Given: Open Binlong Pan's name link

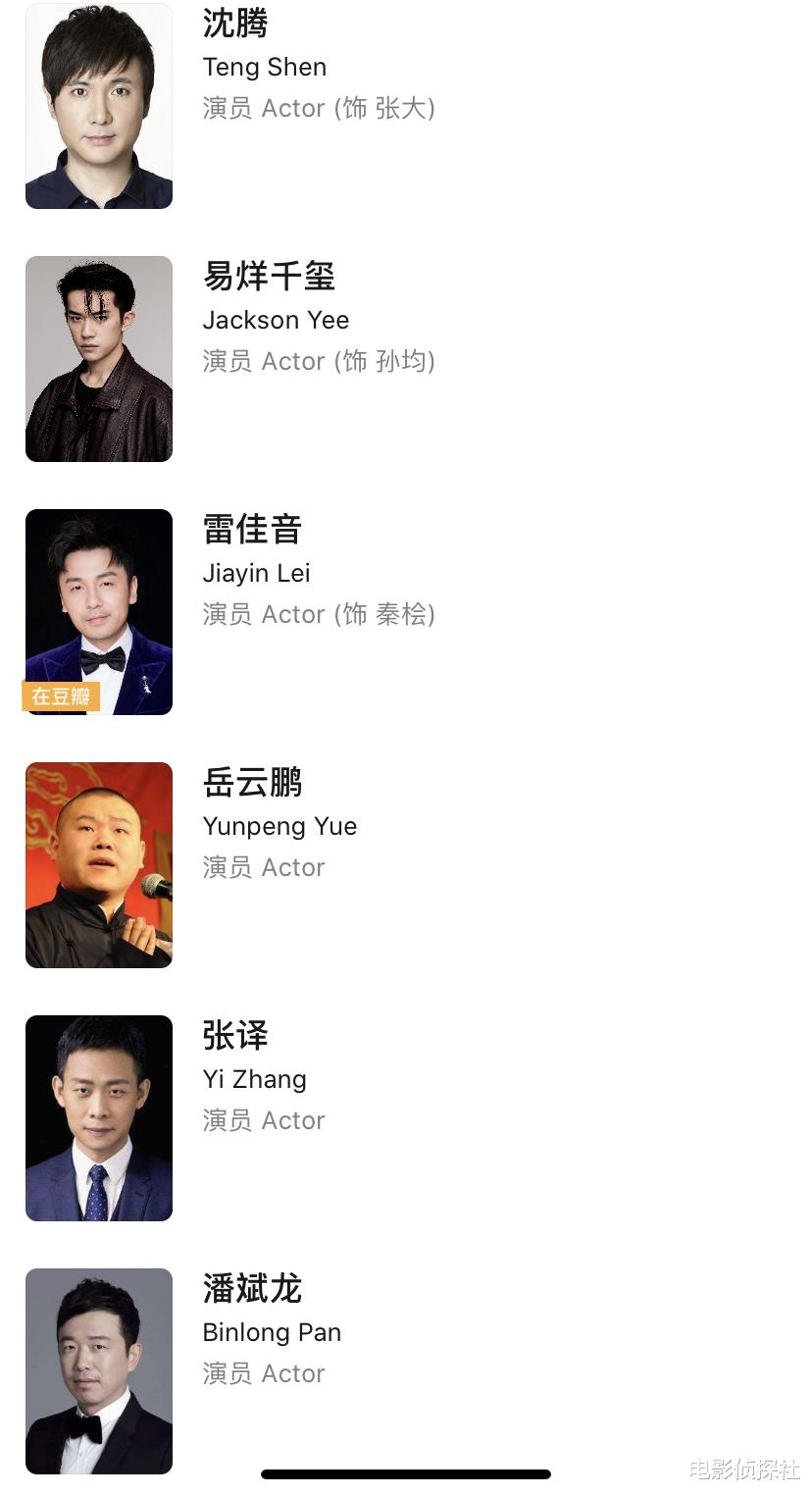Looking at the screenshot, I should pyautogui.click(x=272, y=1332).
